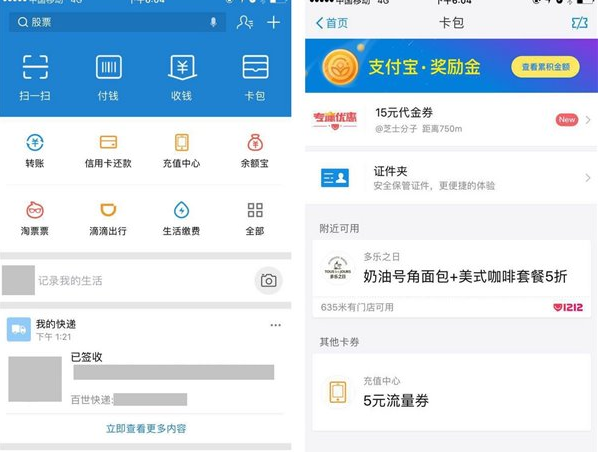Open 收钱 to receive money
This screenshot has height=452, width=603.
(x=181, y=77)
